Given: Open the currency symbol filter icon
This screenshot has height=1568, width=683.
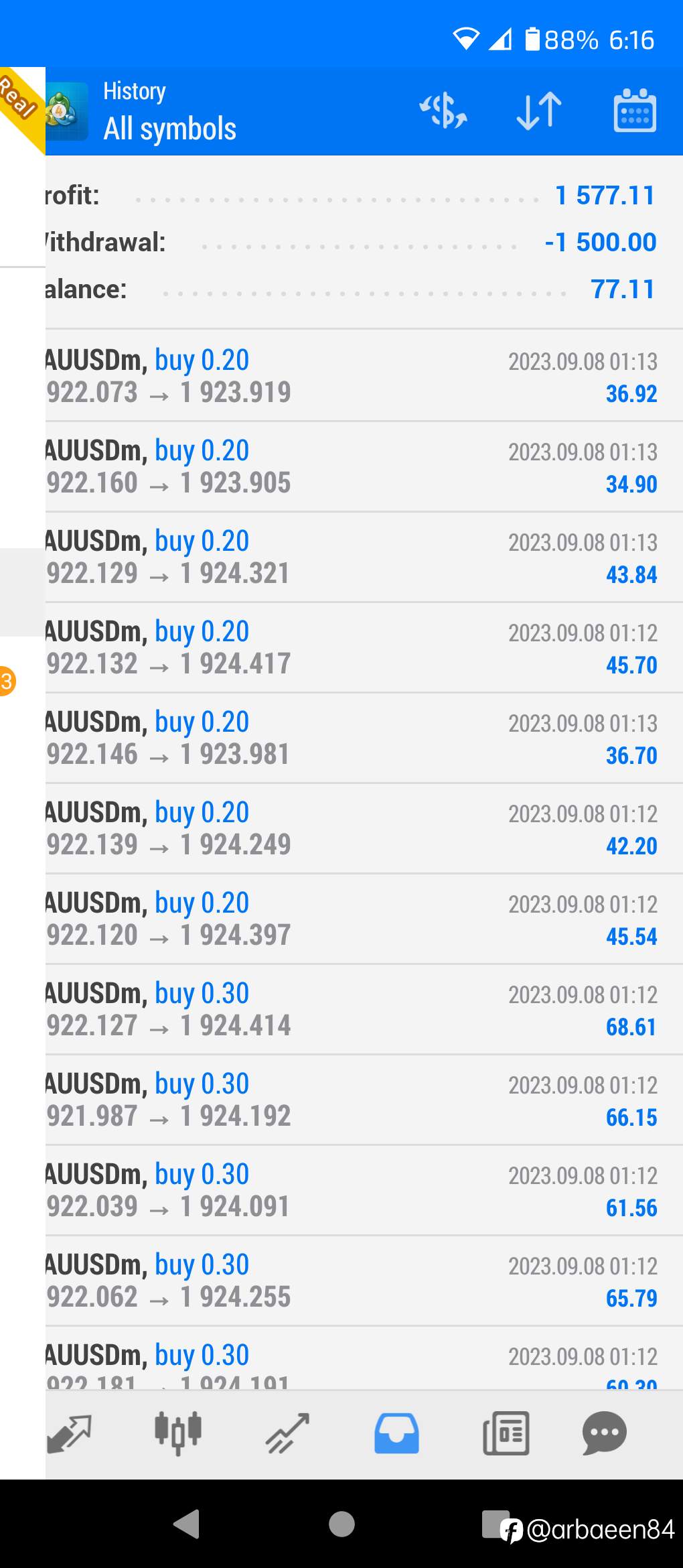Looking at the screenshot, I should [443, 111].
